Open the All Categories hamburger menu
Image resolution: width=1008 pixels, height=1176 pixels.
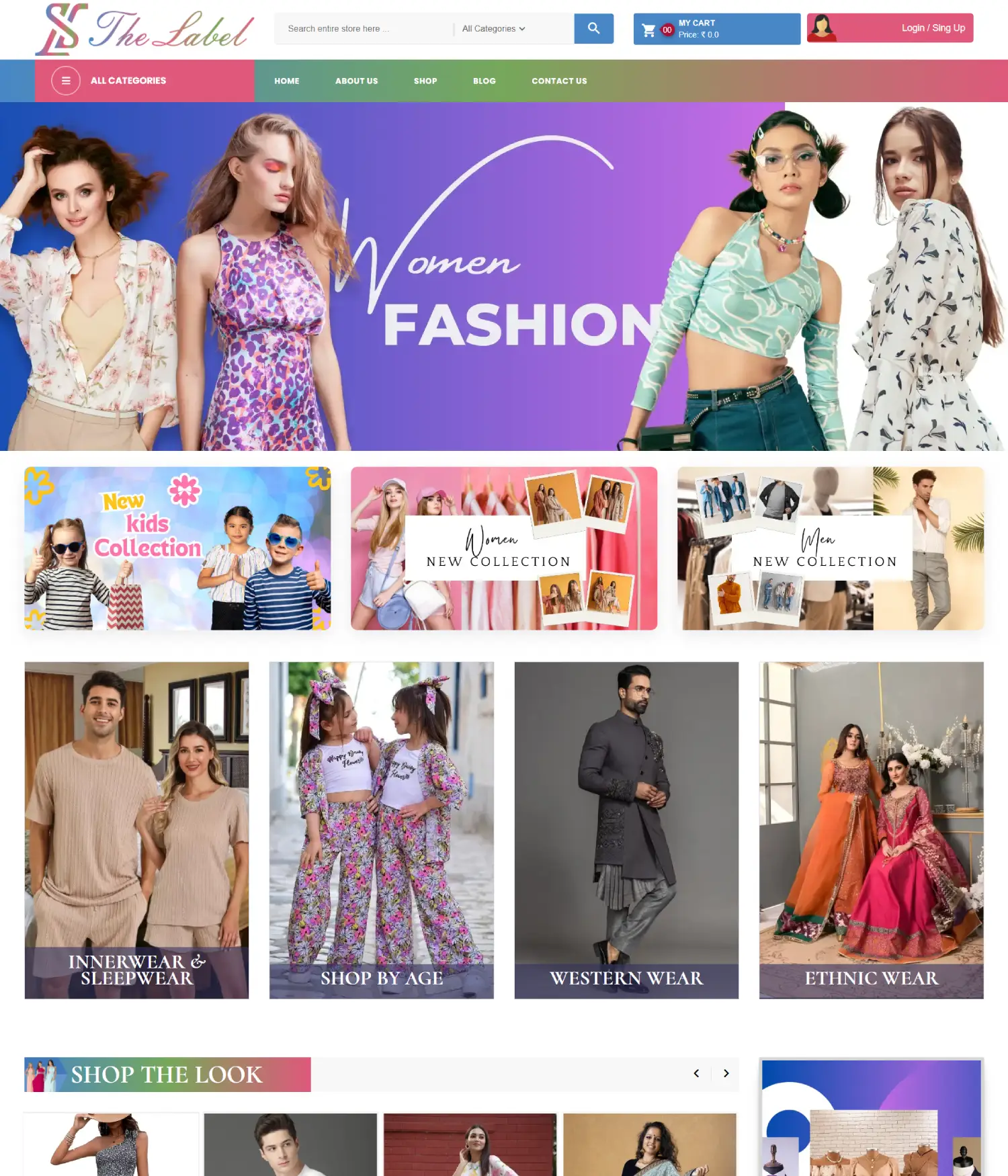coord(66,81)
